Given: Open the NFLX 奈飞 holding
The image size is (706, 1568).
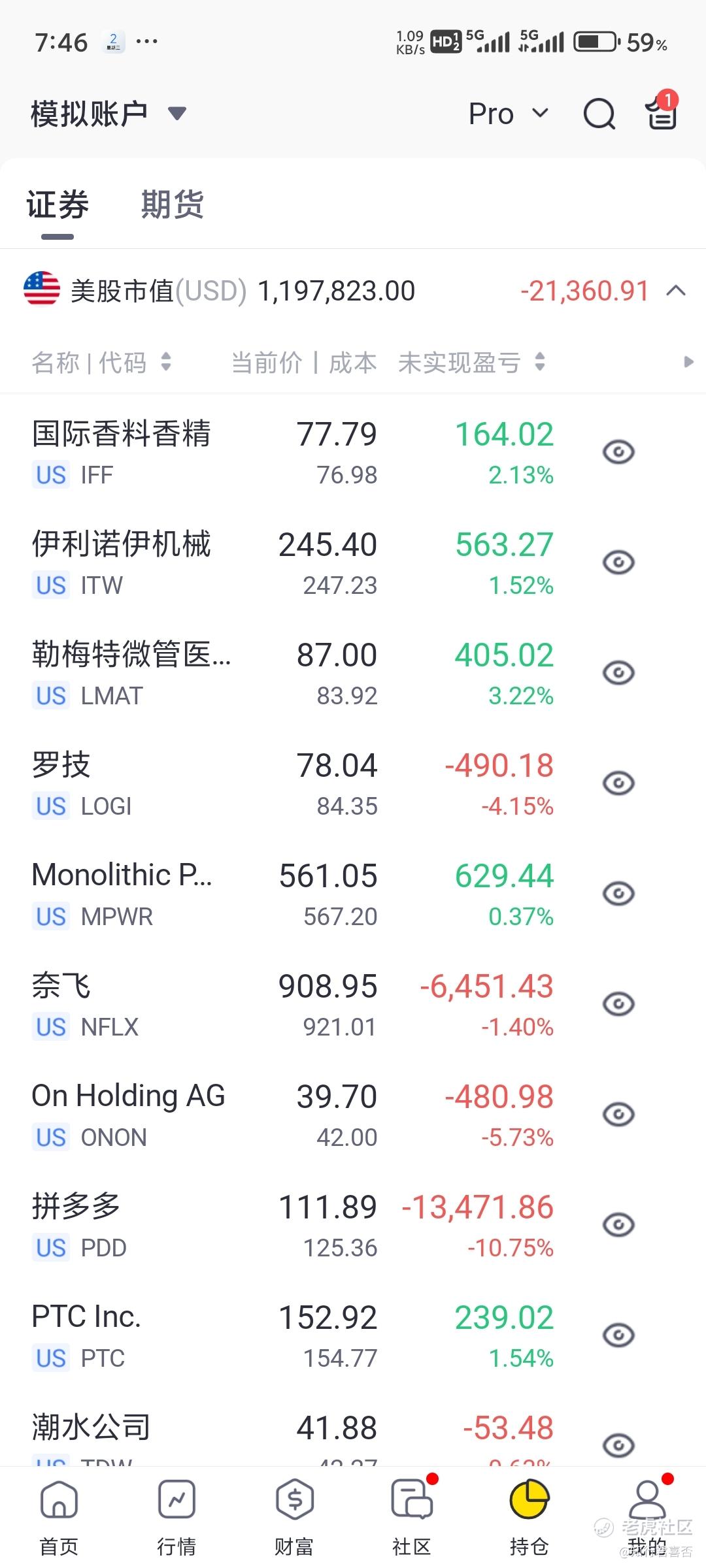Looking at the screenshot, I should click(353, 1004).
